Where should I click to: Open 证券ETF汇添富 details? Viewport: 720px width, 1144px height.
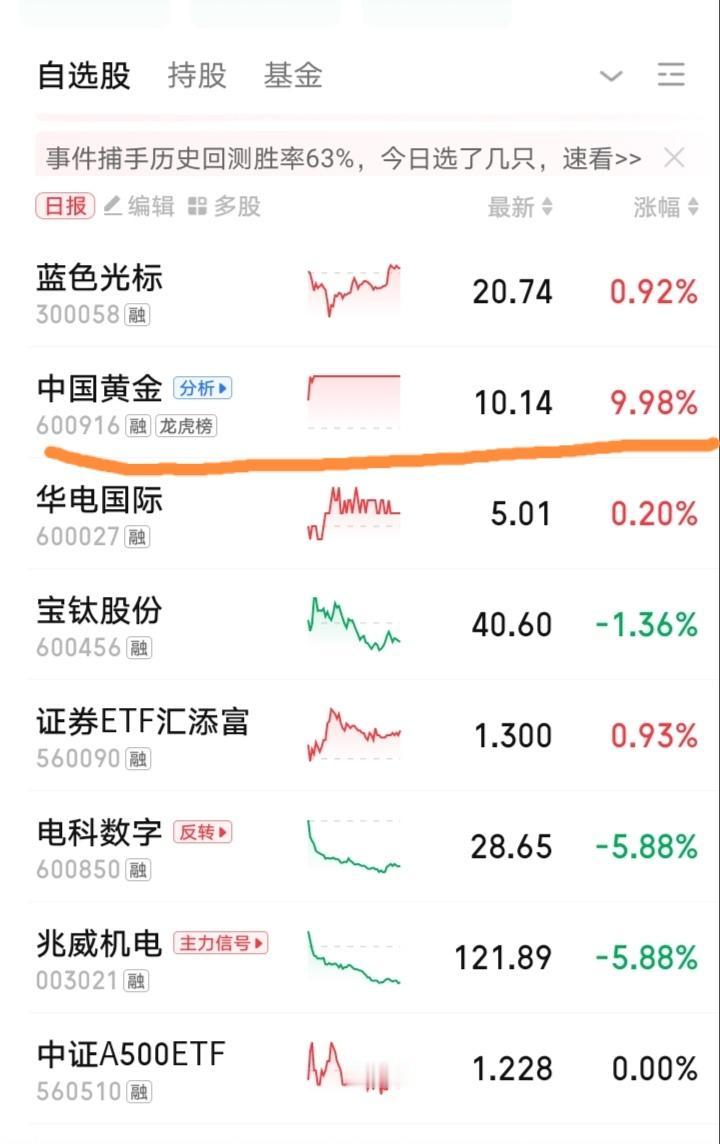[142, 721]
